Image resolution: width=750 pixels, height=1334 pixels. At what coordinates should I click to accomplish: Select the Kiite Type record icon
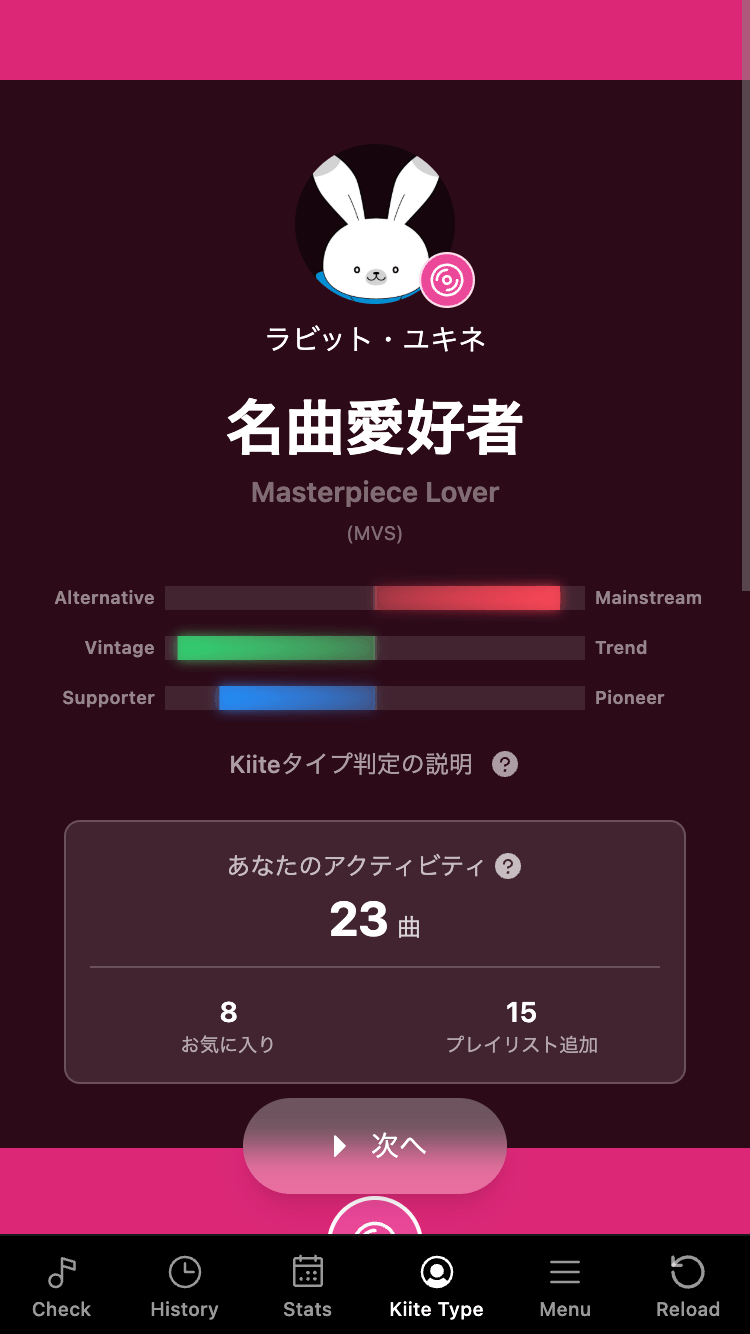click(436, 1272)
